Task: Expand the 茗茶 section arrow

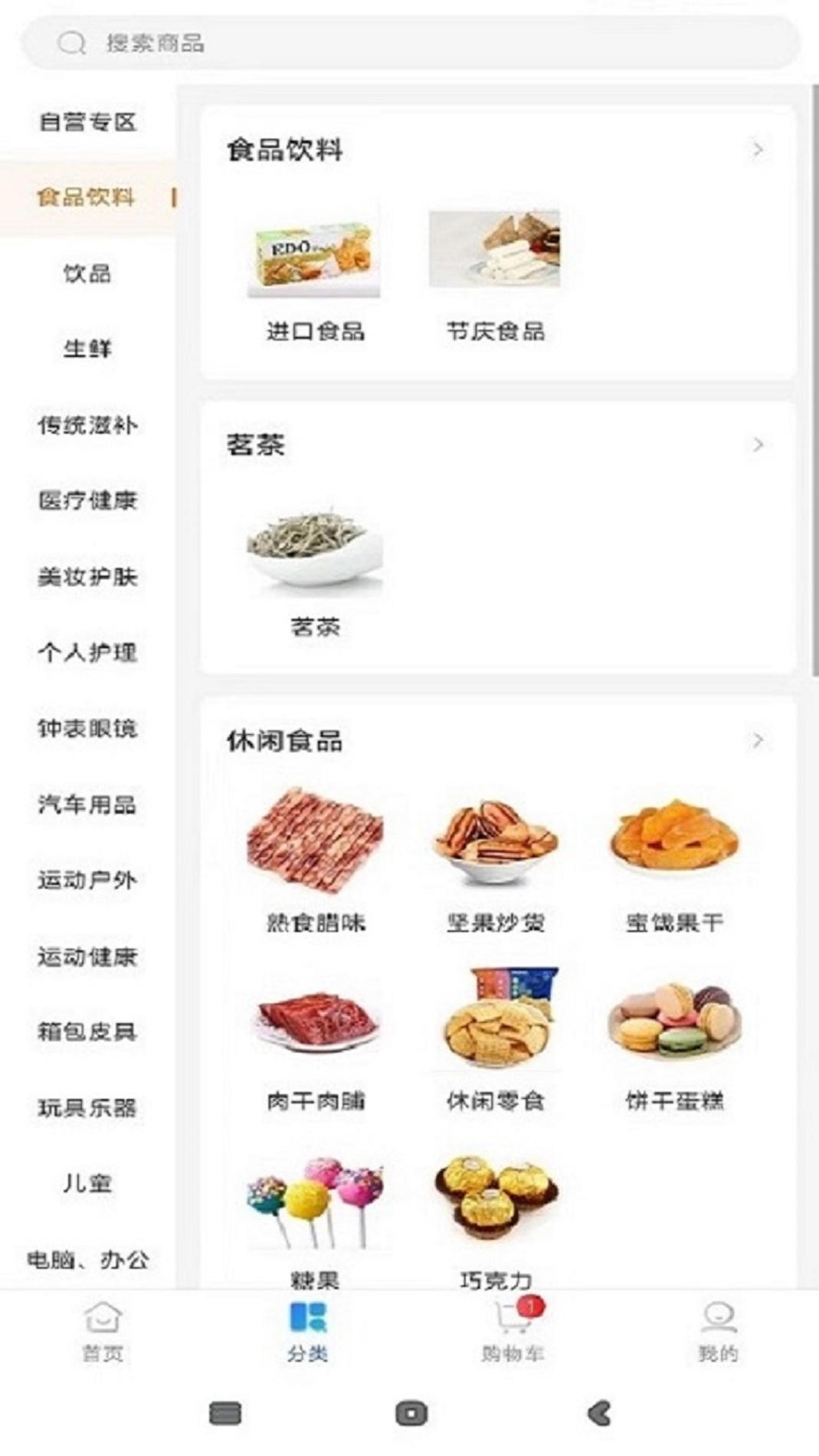Action: (x=758, y=444)
